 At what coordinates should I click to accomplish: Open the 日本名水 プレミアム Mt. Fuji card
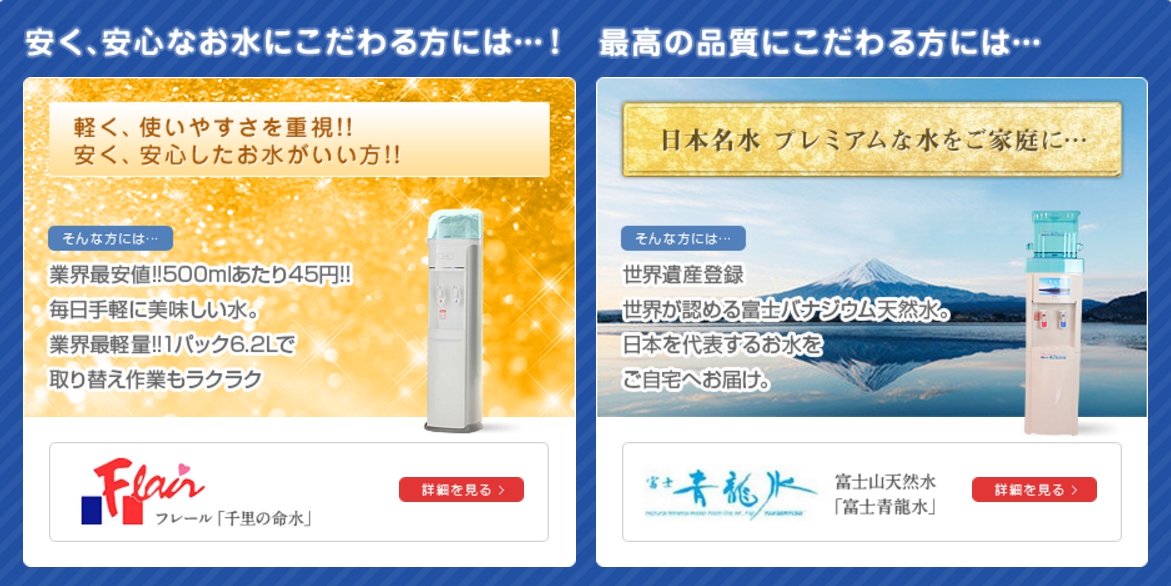870,250
